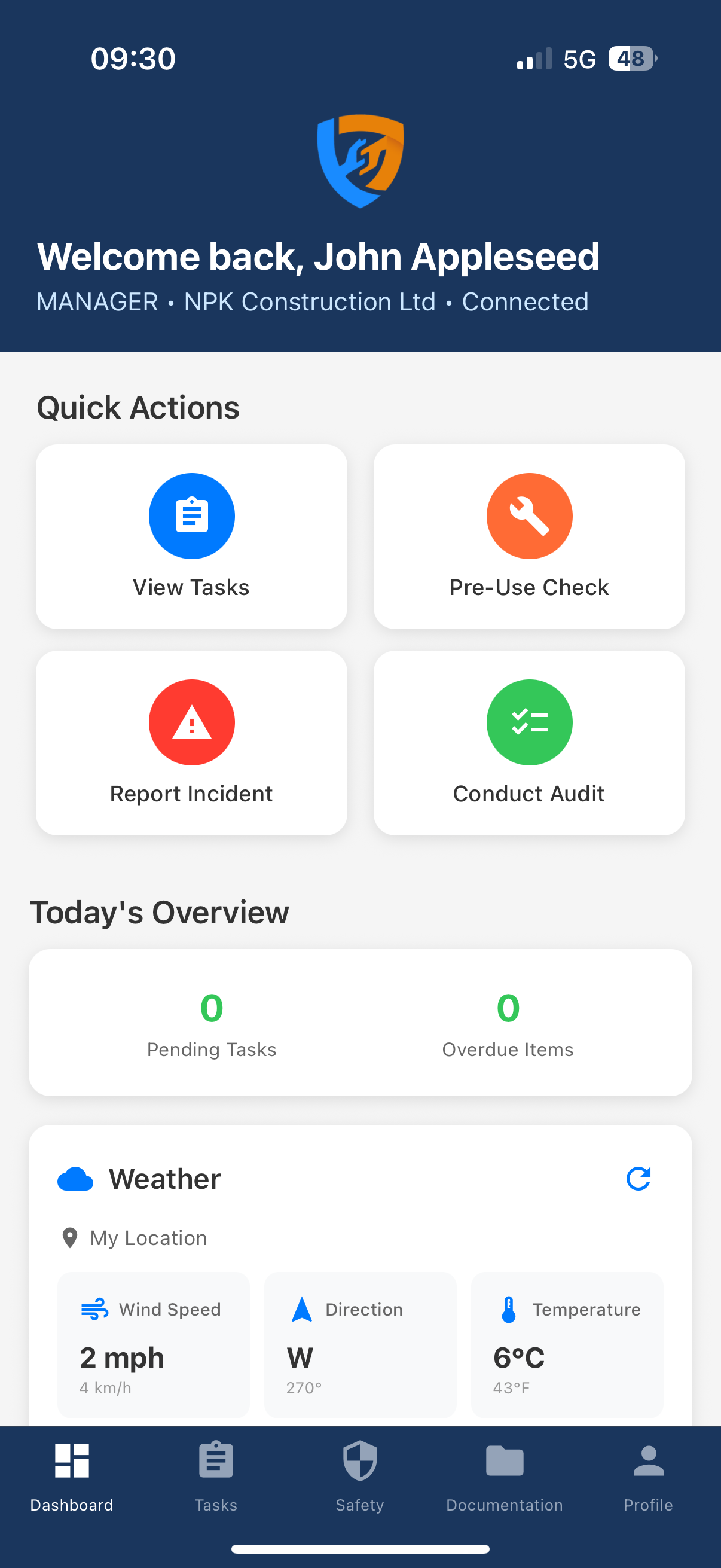Tap the cloud icon beside Weather heading
Screen dimensions: 721x1568
pyautogui.click(x=75, y=1179)
